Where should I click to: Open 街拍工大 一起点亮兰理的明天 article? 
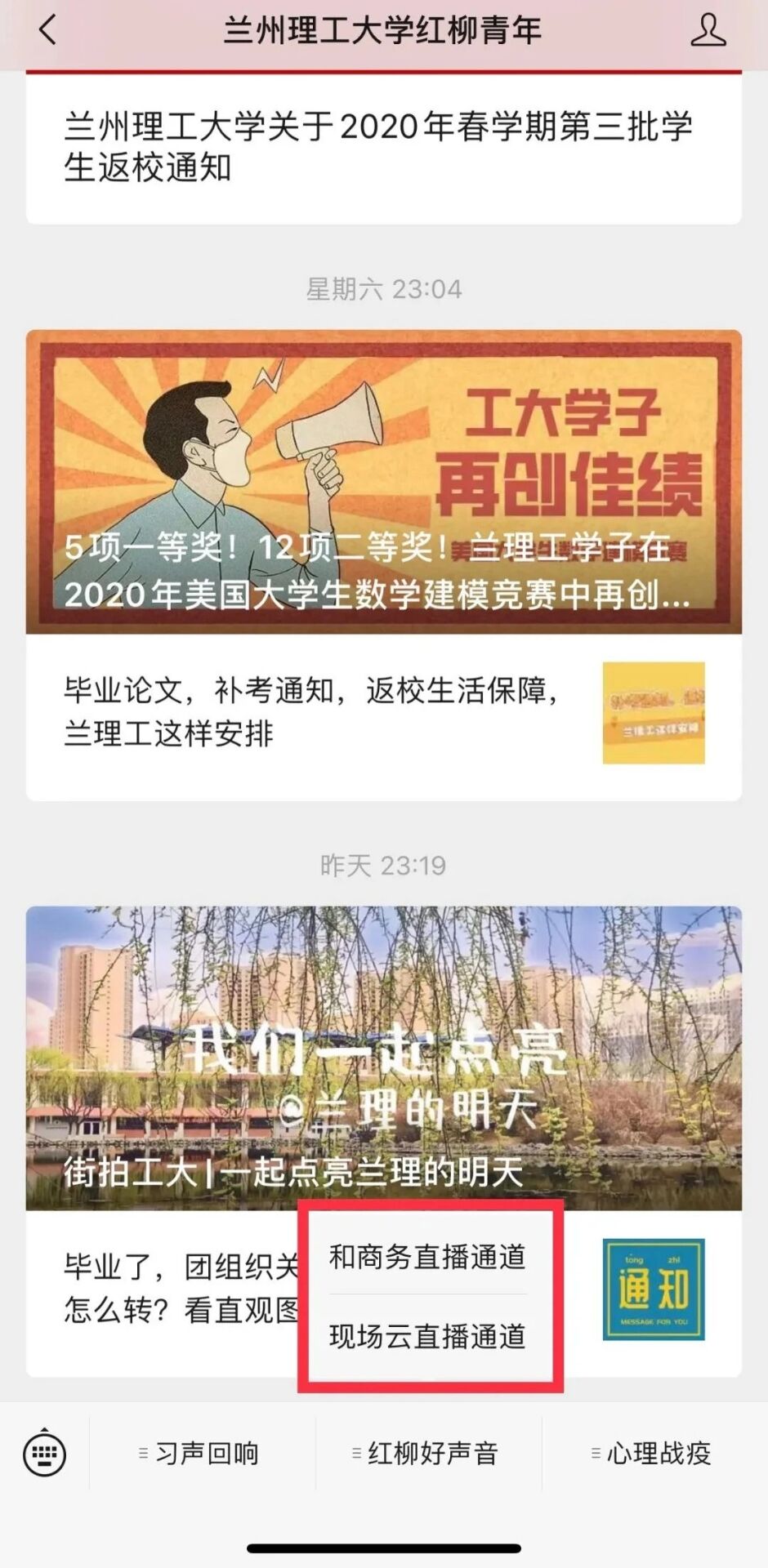384,1058
